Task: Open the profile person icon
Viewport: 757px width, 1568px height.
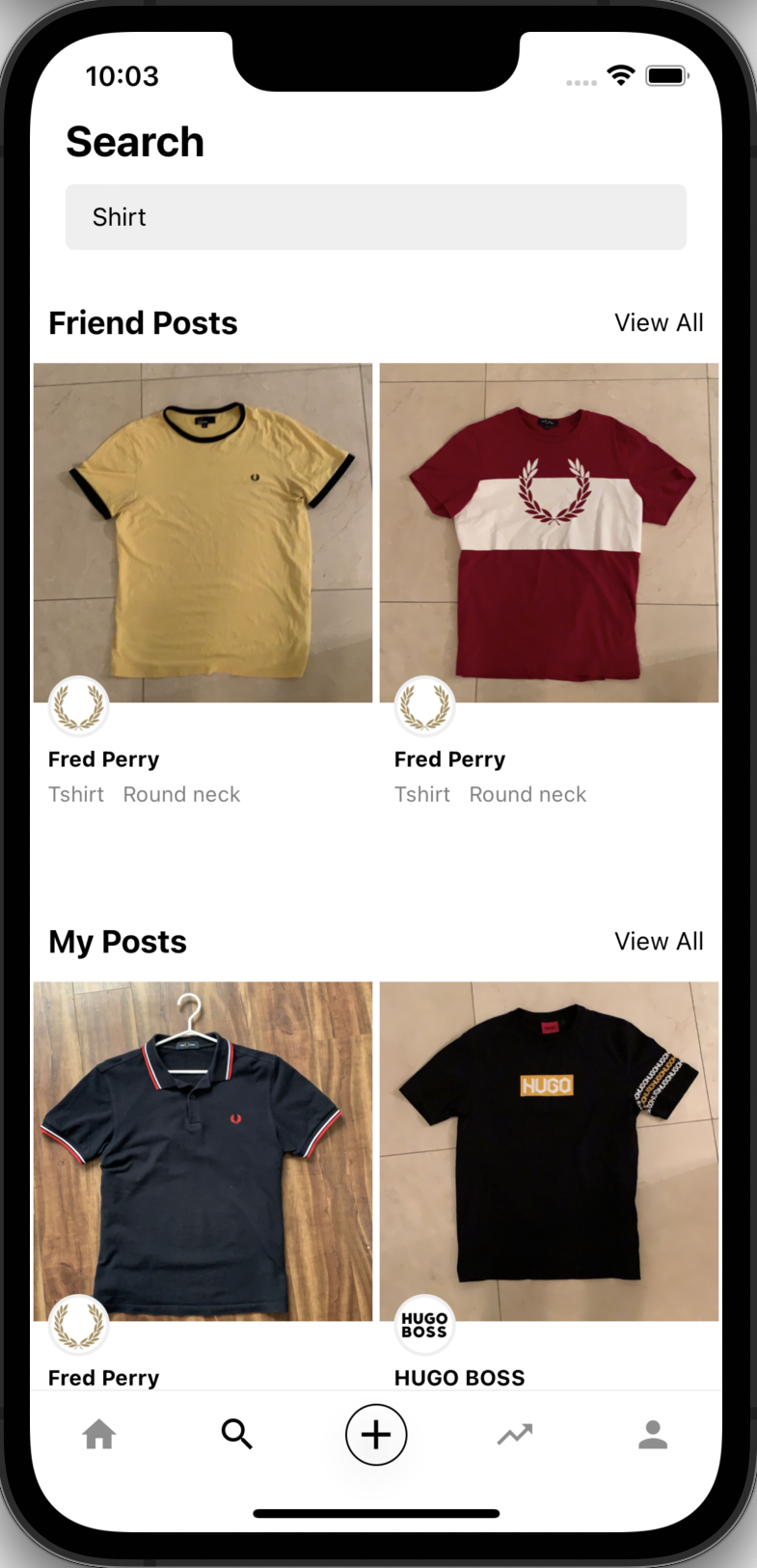Action: point(653,1435)
